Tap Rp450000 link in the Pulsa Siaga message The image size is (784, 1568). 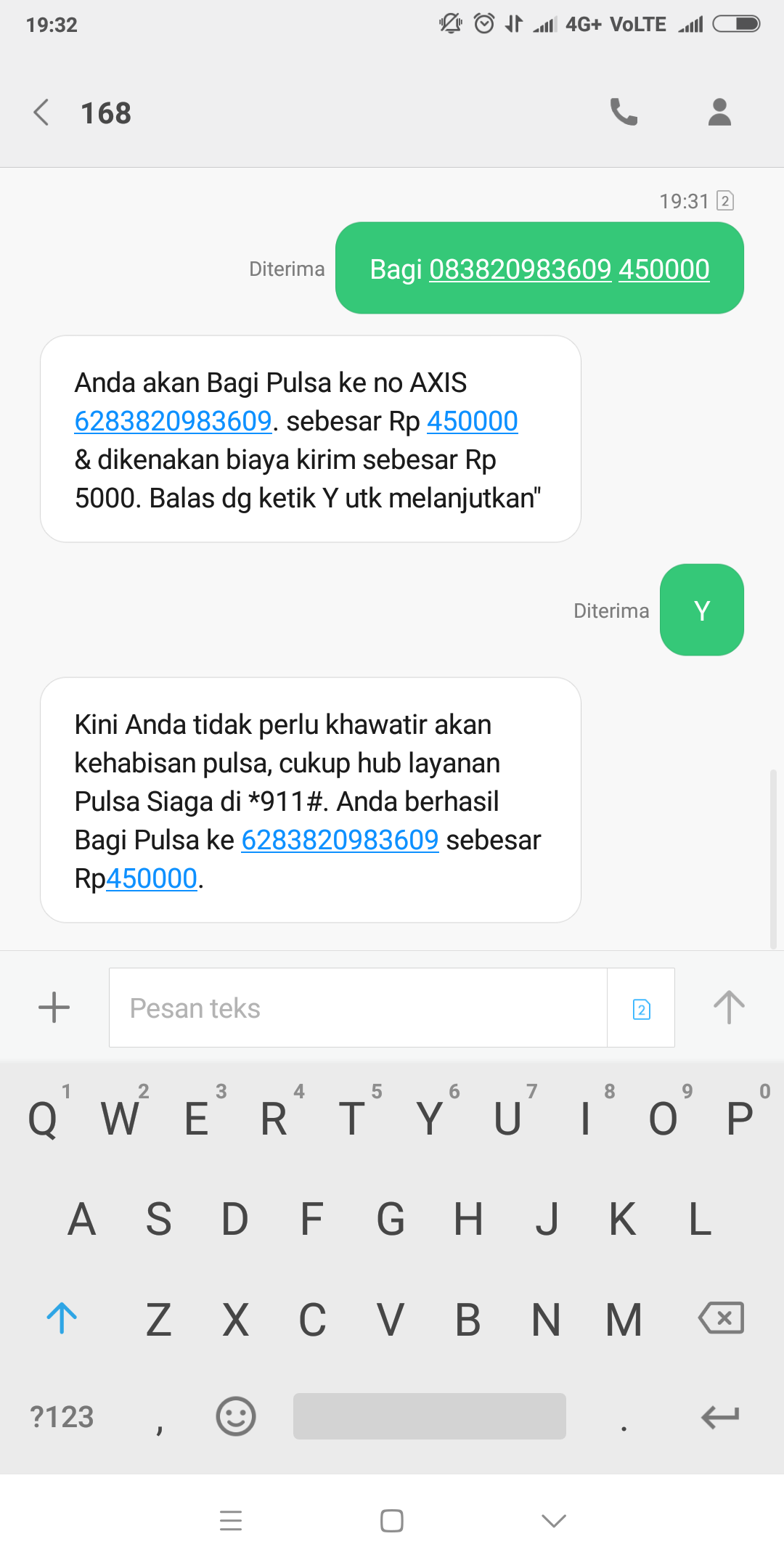click(152, 878)
